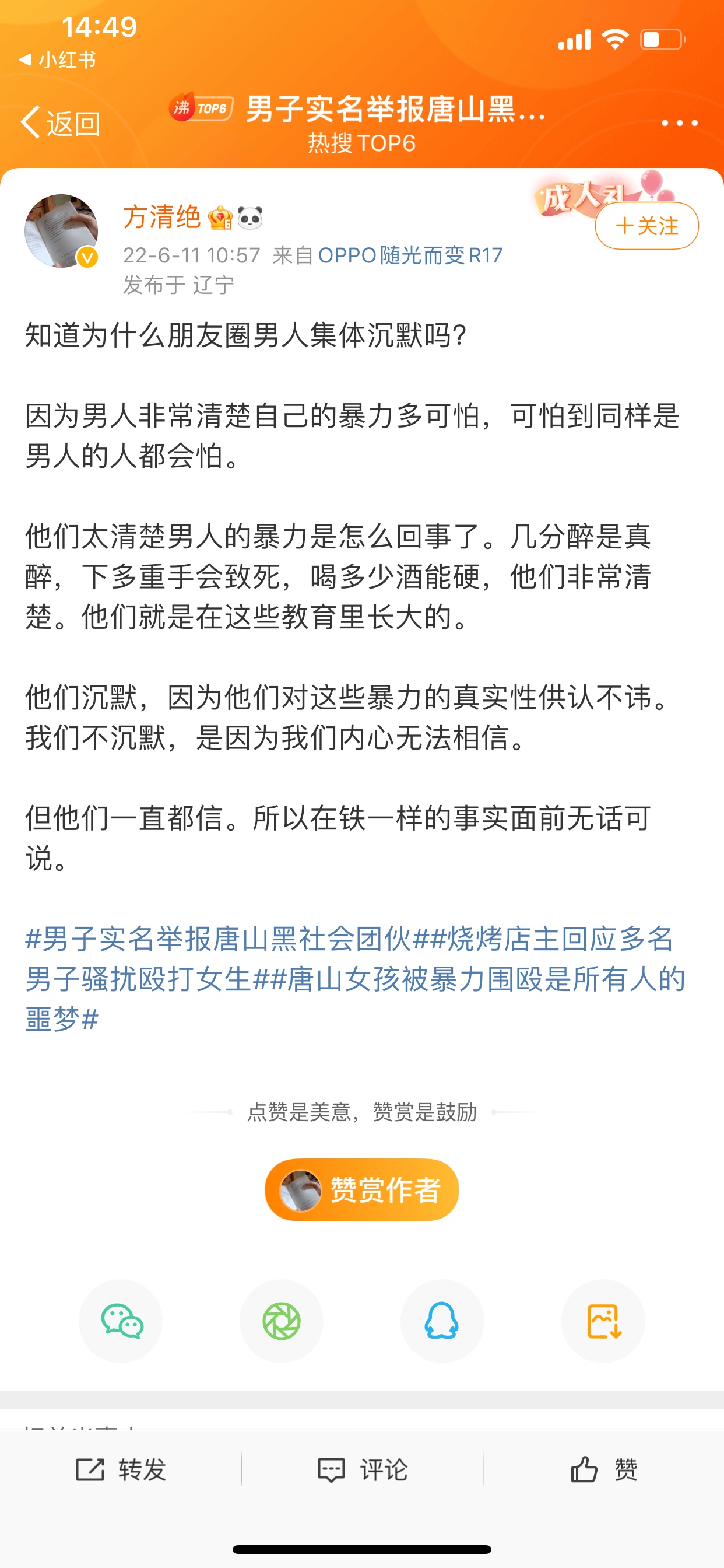
Task: Like the post with 赞
Action: coord(603,1469)
